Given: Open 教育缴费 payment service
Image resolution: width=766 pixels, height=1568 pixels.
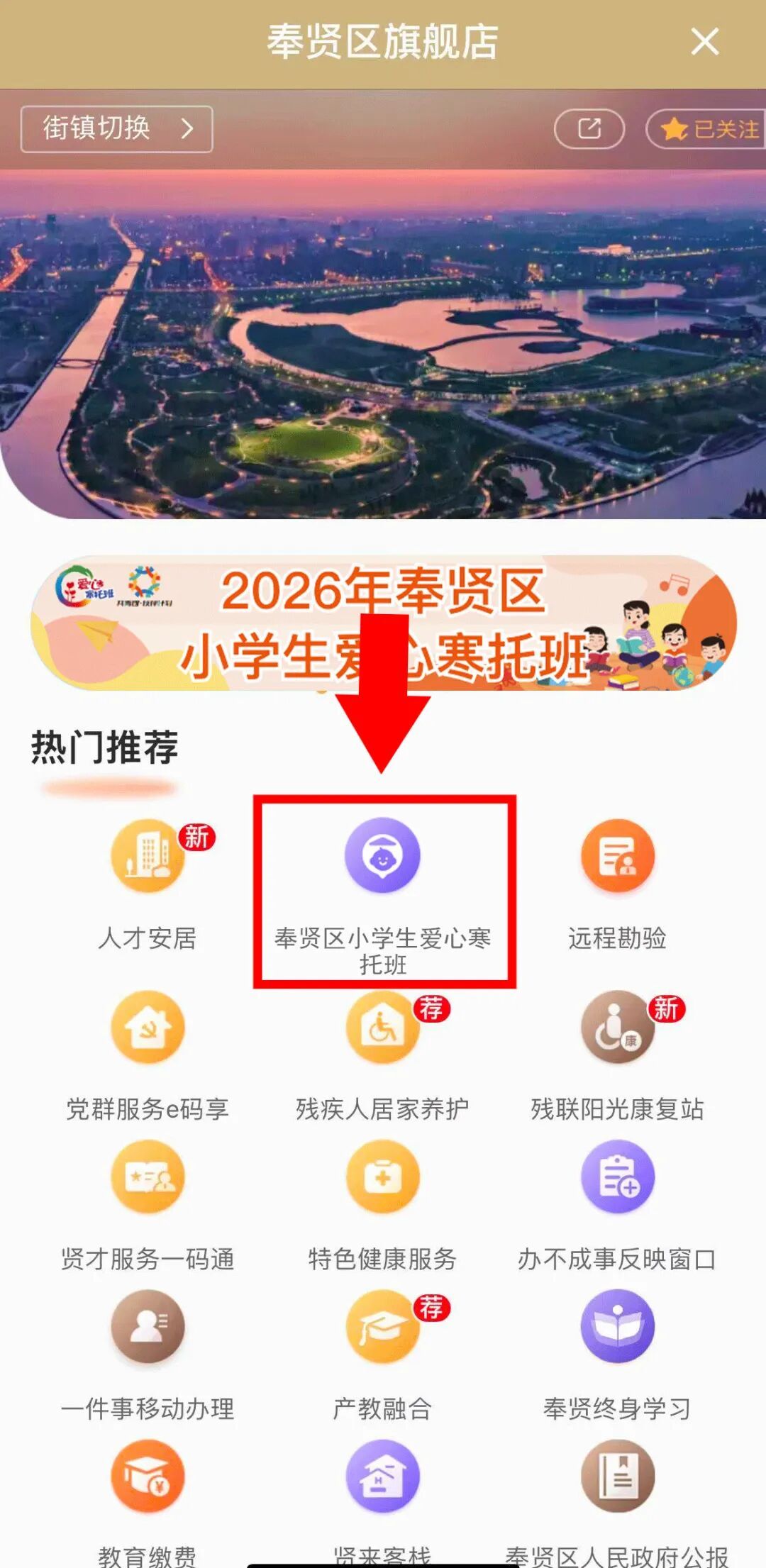Looking at the screenshot, I should 148,1477.
